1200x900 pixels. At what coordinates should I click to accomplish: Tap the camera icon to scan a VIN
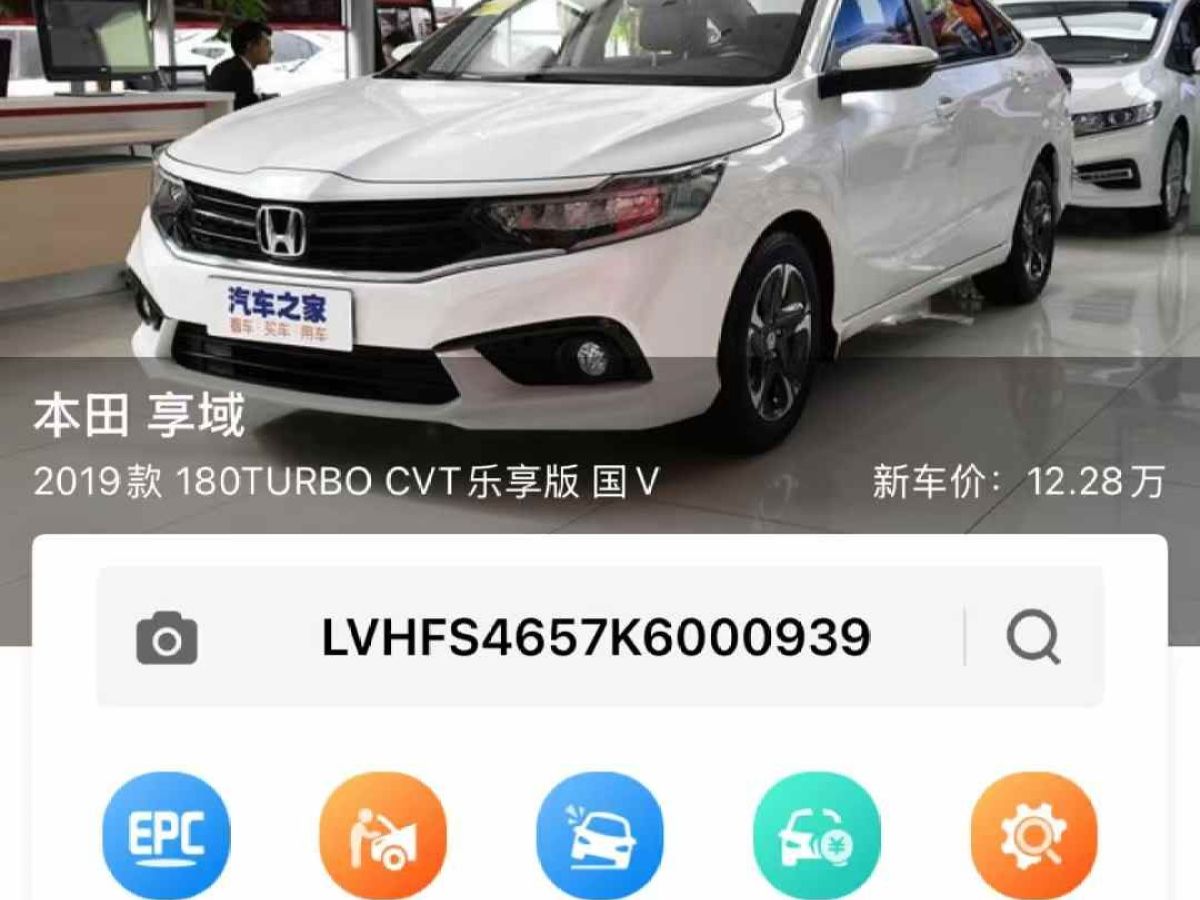(167, 638)
